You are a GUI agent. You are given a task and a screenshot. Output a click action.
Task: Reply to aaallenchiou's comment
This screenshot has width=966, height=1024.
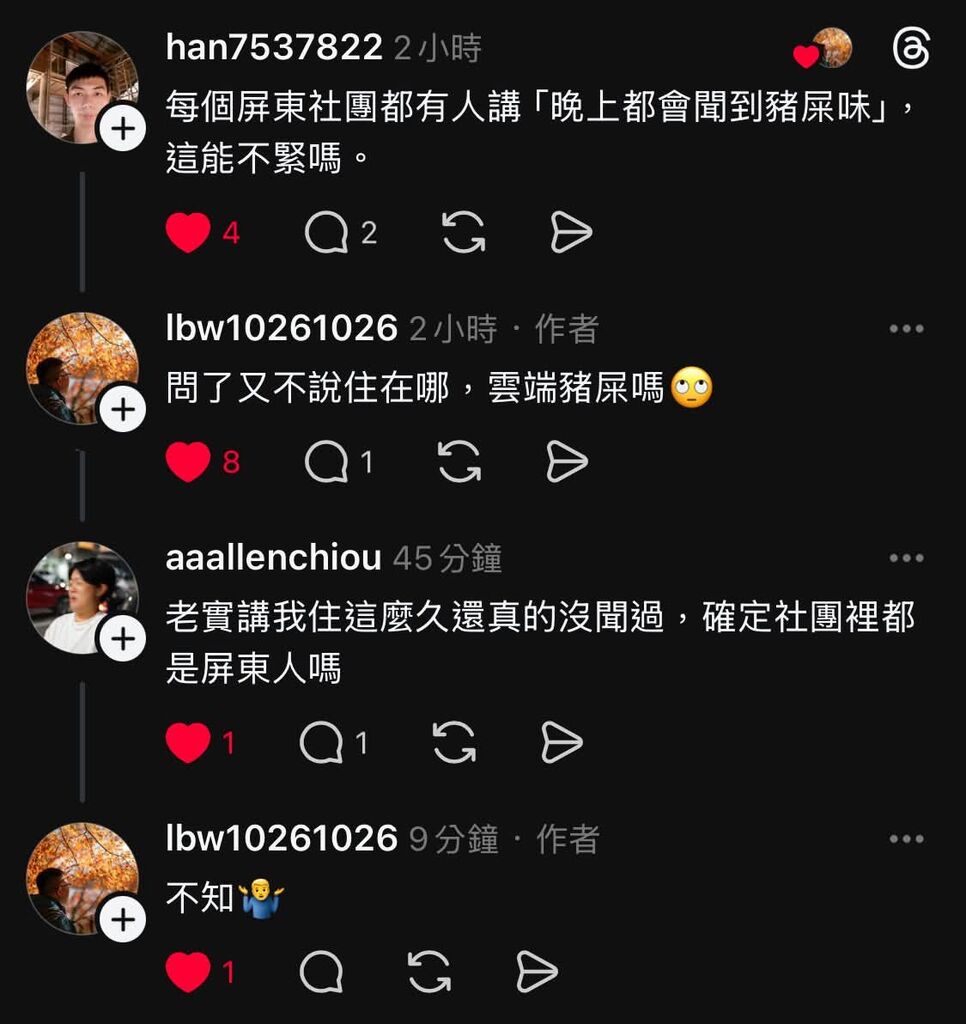coord(321,743)
